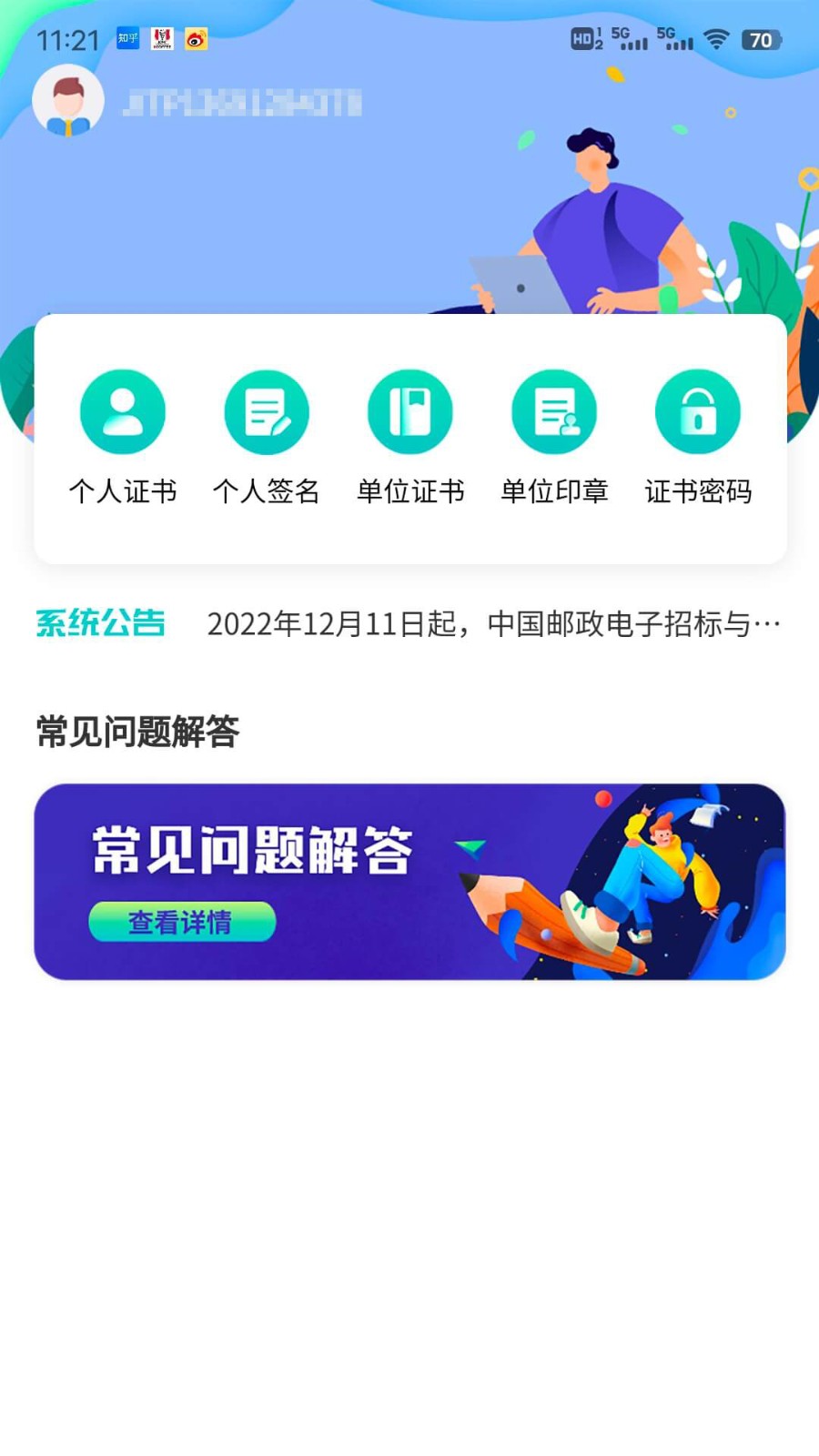
Task: Tap the 单位印章 unit seal icon
Action: (553, 411)
